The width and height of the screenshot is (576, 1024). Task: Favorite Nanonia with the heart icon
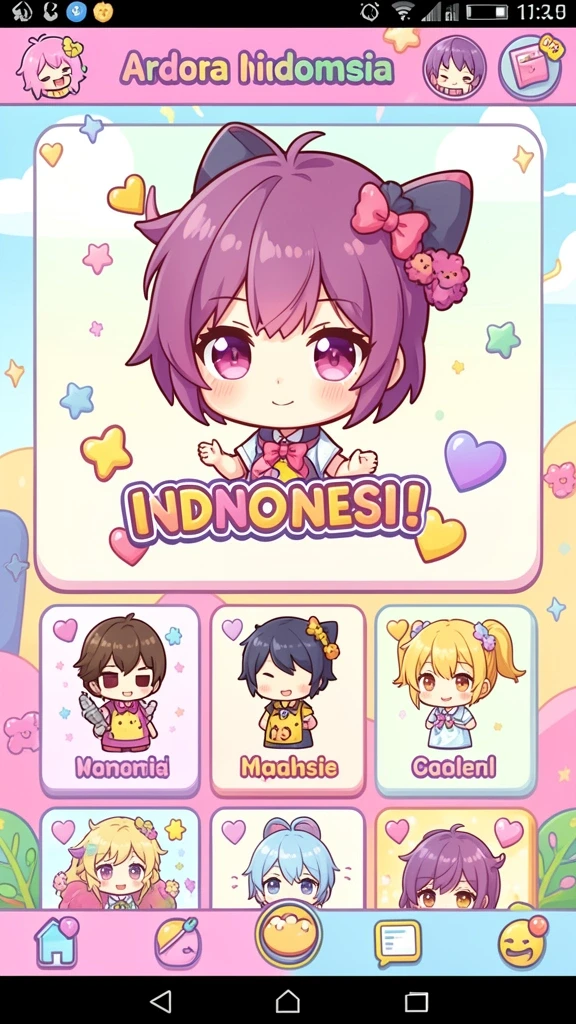(x=65, y=630)
